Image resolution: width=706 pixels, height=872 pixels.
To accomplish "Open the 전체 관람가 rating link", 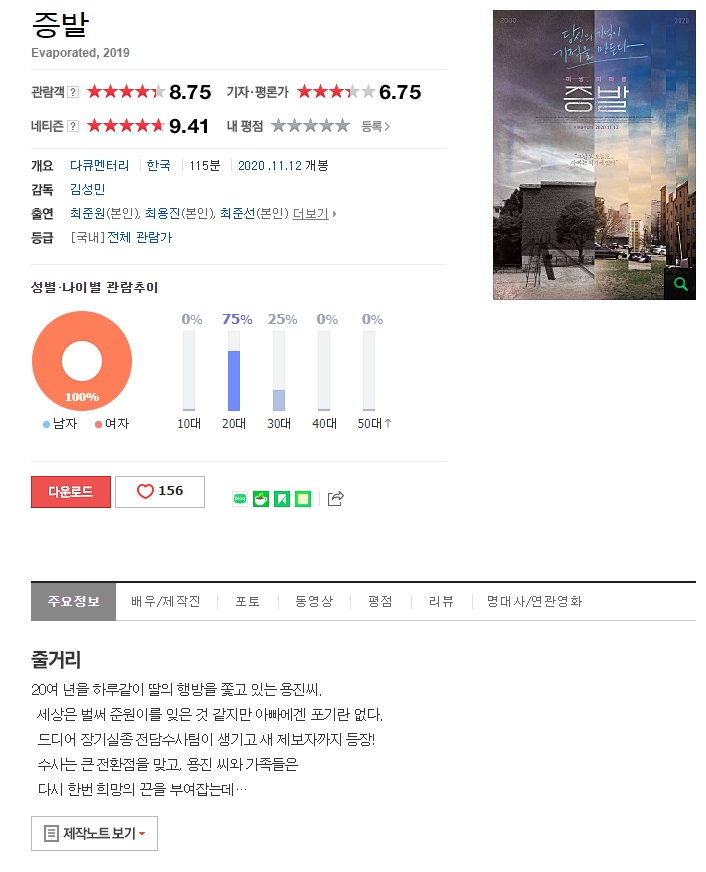I will (x=139, y=238).
